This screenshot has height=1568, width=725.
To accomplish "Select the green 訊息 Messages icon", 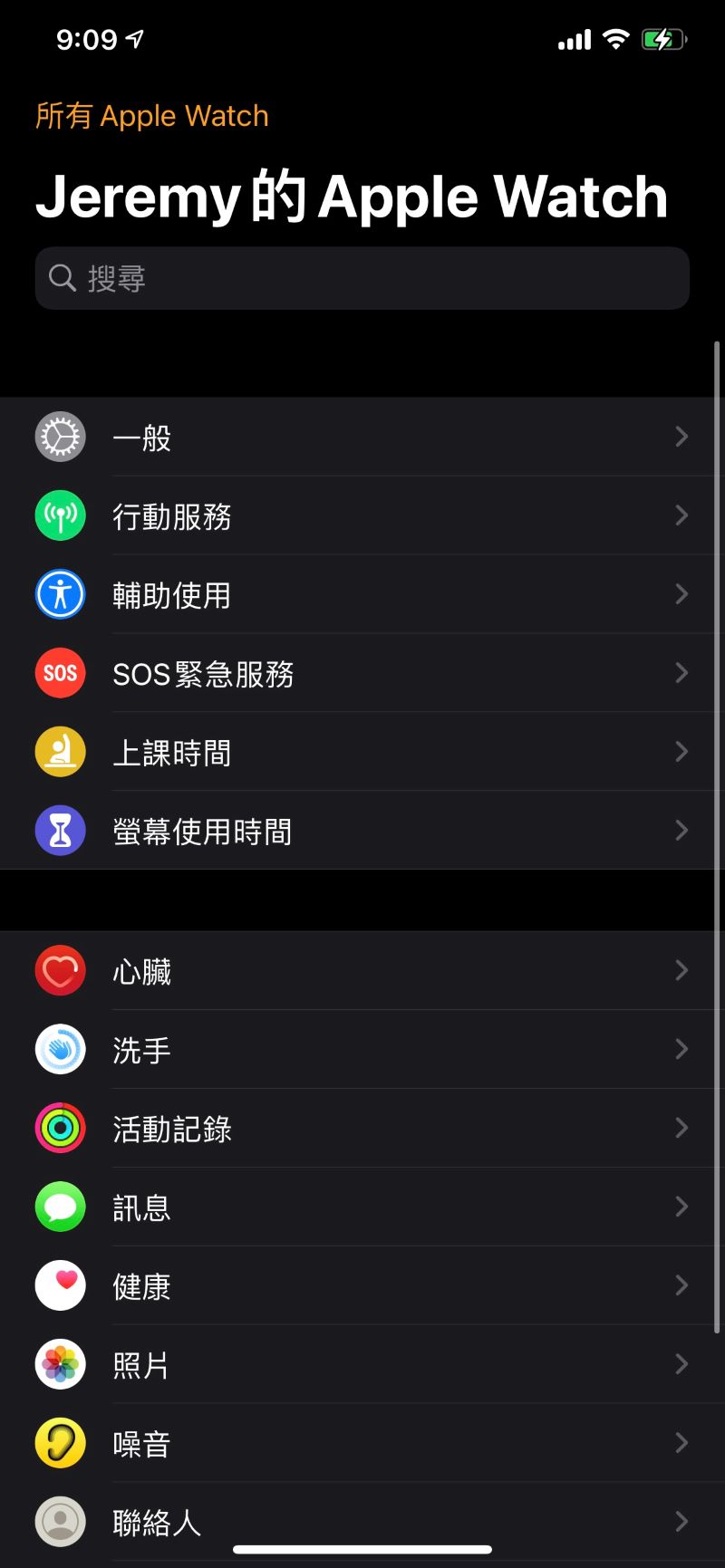I will 60,1207.
